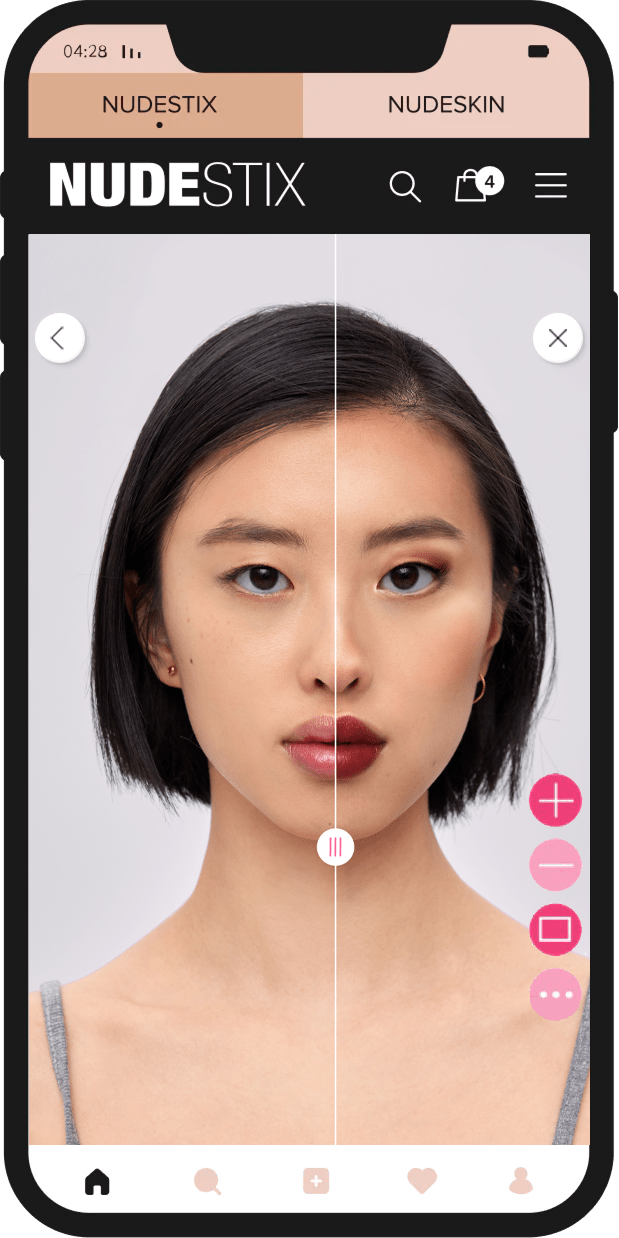Screen dimensions: 619x1238
Task: Close the virtual try-on view
Action: coord(557,338)
